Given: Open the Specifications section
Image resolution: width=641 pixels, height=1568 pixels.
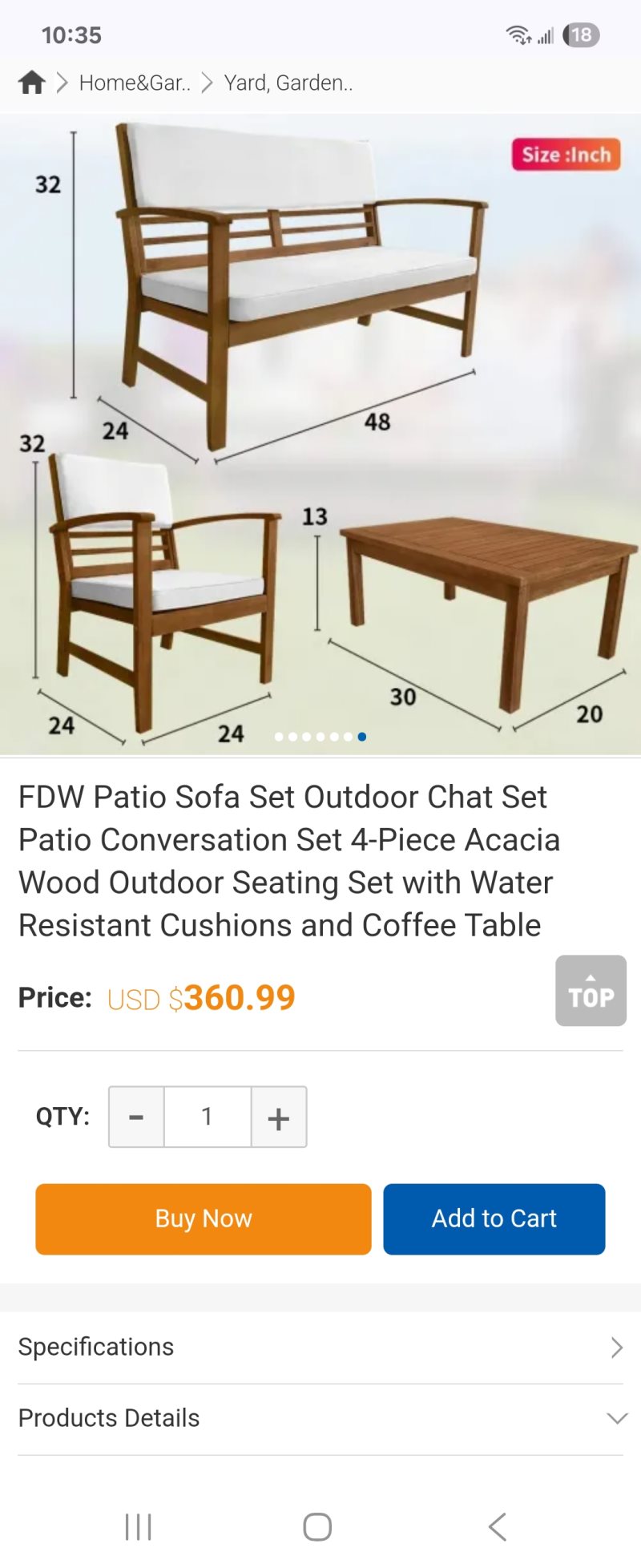Looking at the screenshot, I should tap(320, 1347).
